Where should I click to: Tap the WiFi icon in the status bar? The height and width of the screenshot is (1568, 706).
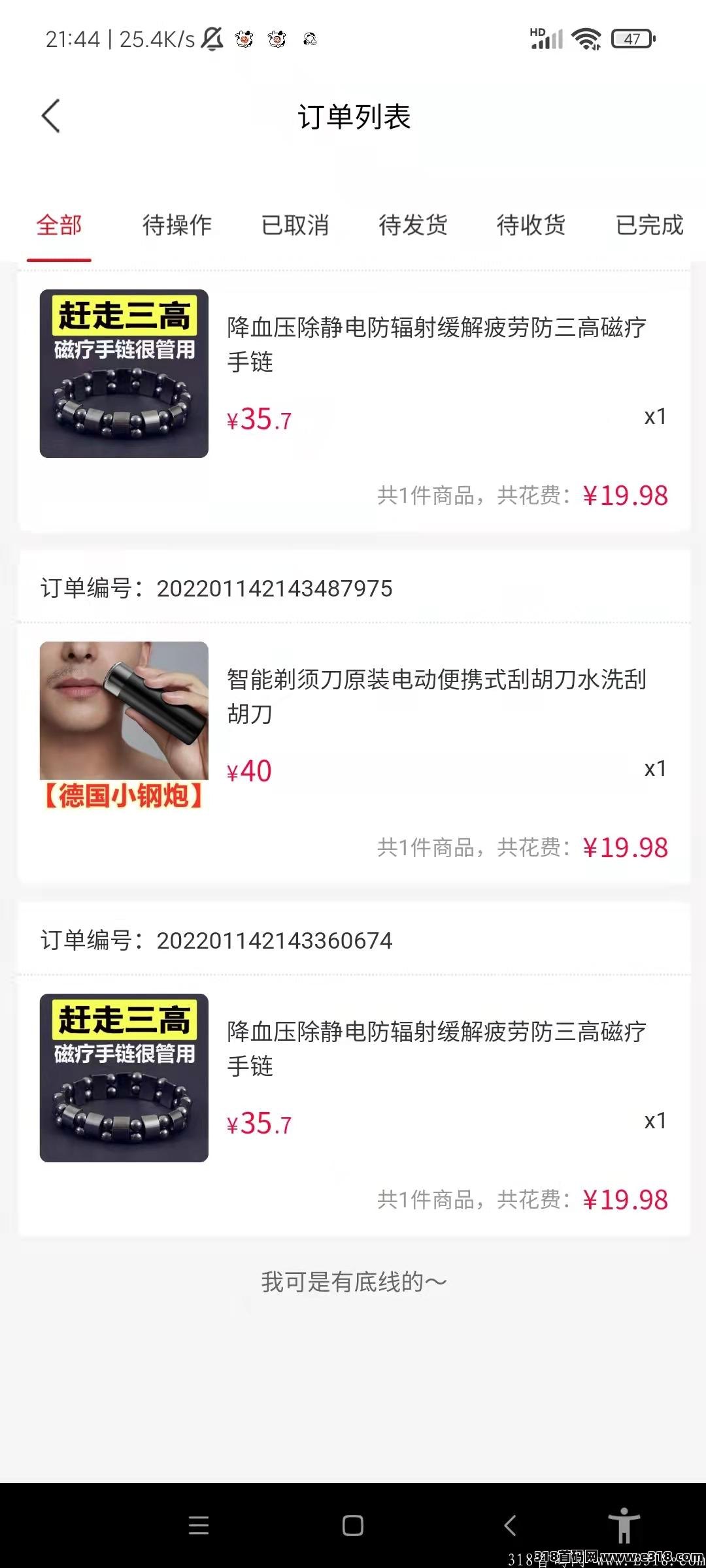pos(586,39)
